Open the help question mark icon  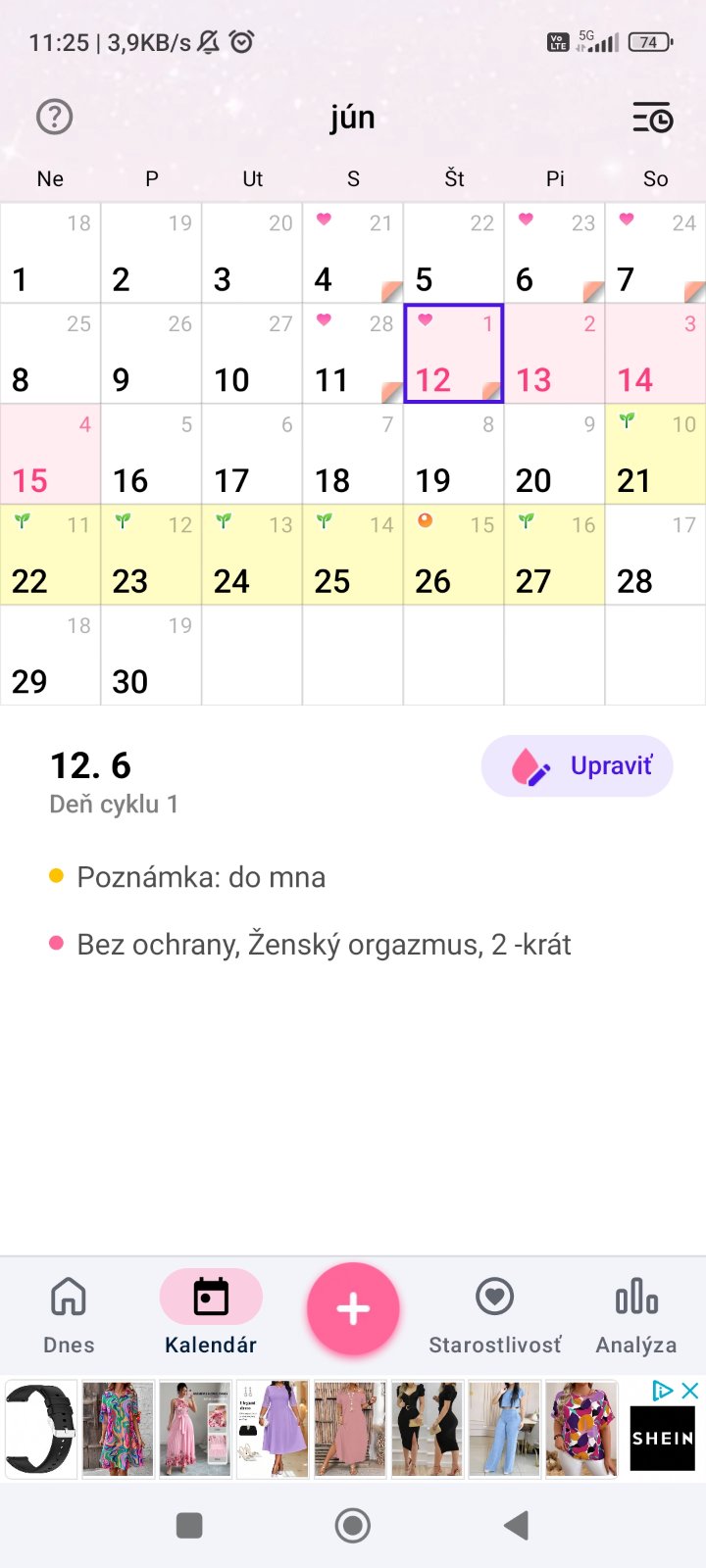click(x=55, y=118)
